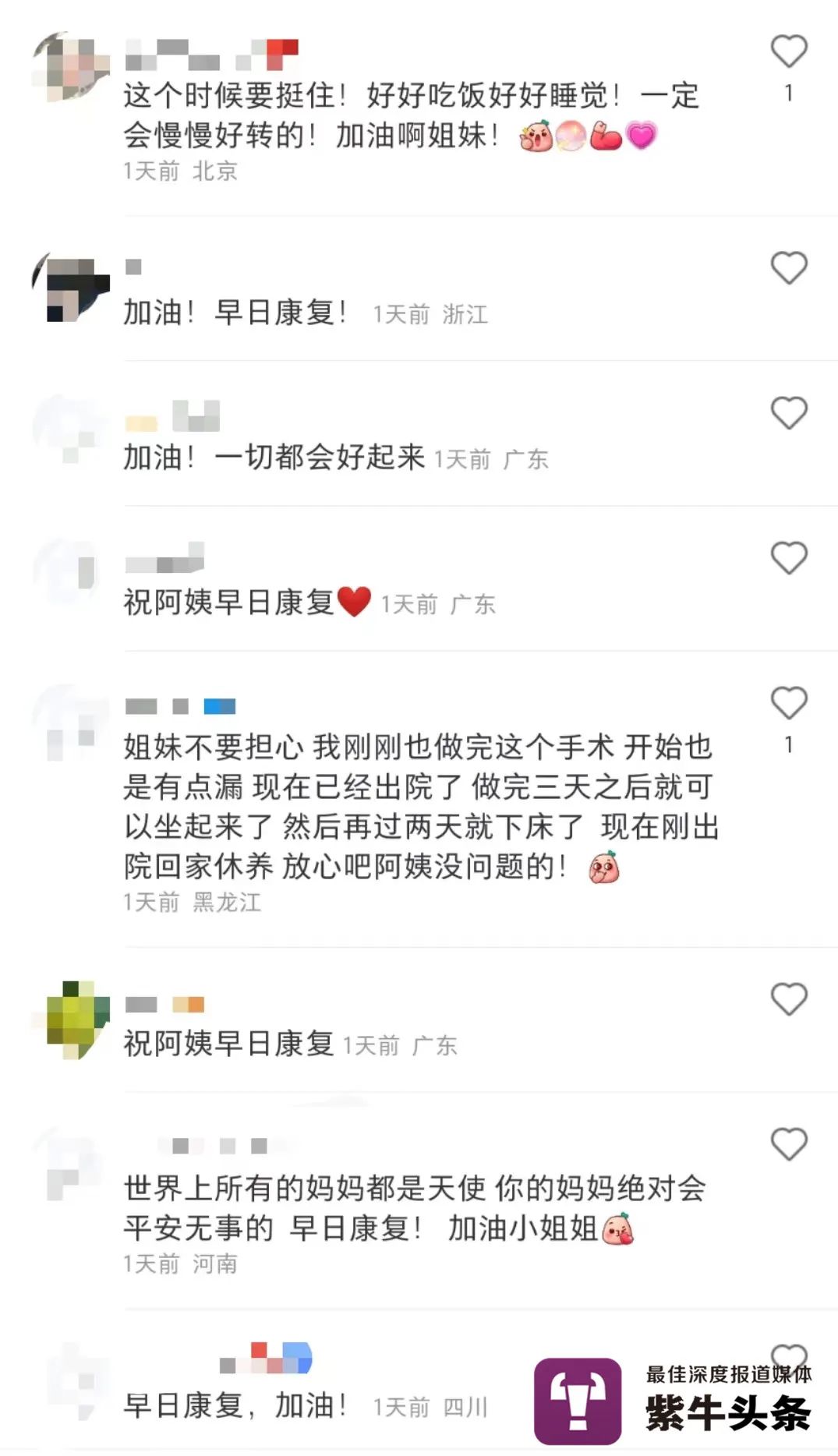Like the comment '加油！一切都会好起来'
Screen dimensions: 838x1456
tap(788, 413)
